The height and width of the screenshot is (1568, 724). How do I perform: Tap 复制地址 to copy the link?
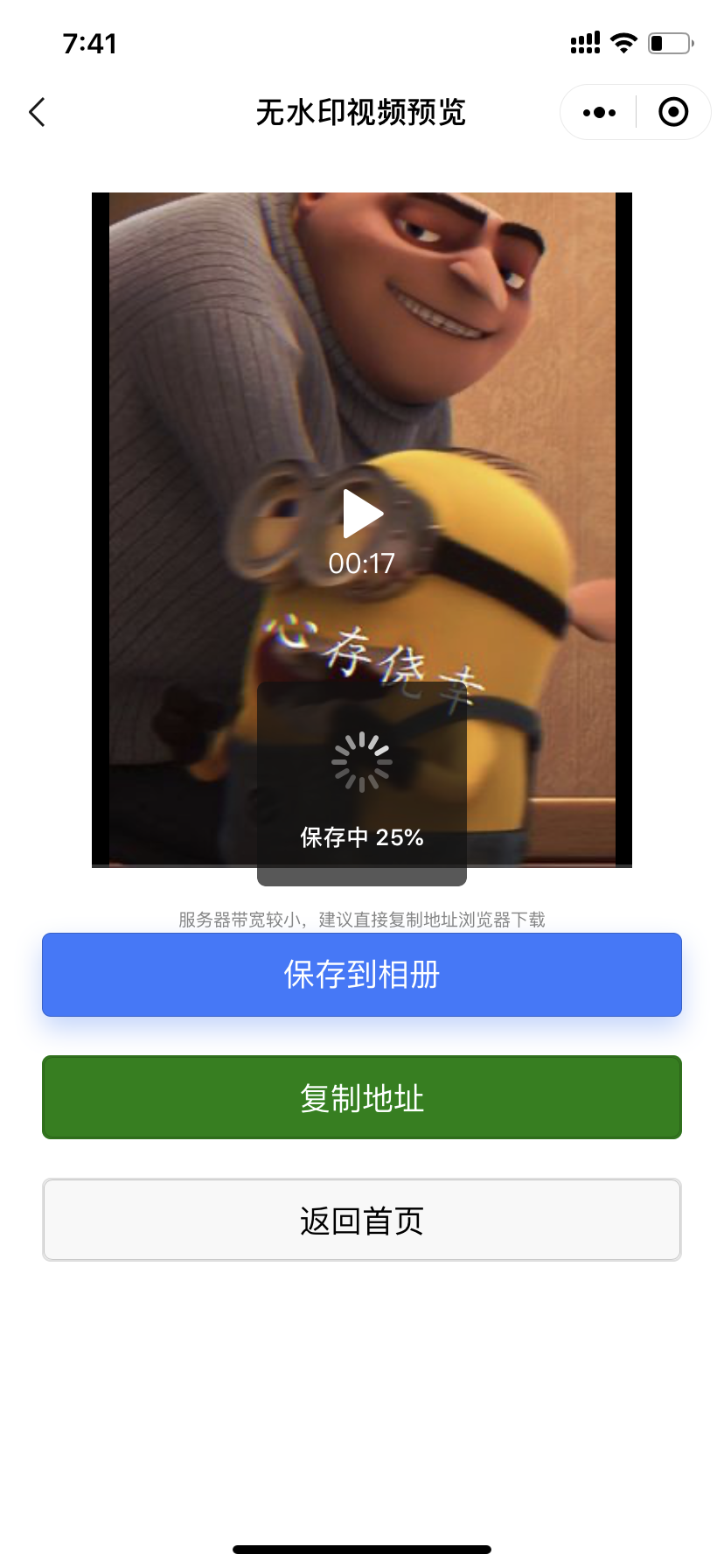click(361, 1097)
